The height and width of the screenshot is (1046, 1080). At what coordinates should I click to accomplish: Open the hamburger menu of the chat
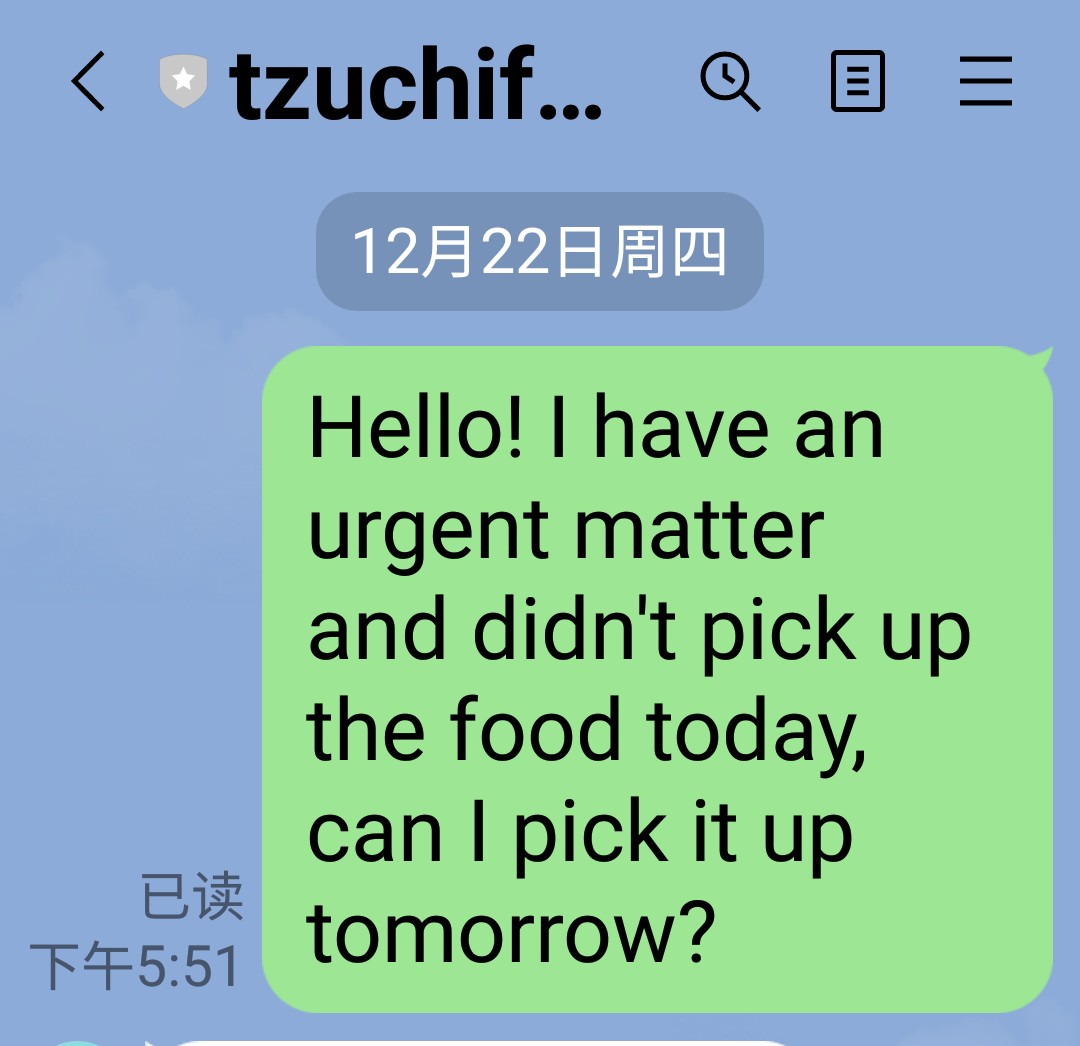tap(986, 81)
